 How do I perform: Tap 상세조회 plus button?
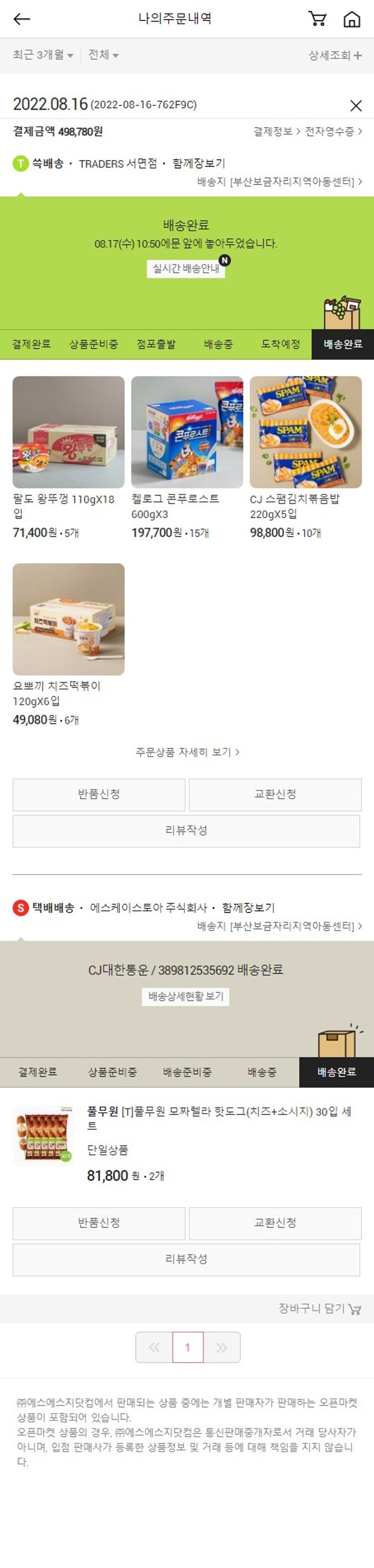click(x=335, y=55)
